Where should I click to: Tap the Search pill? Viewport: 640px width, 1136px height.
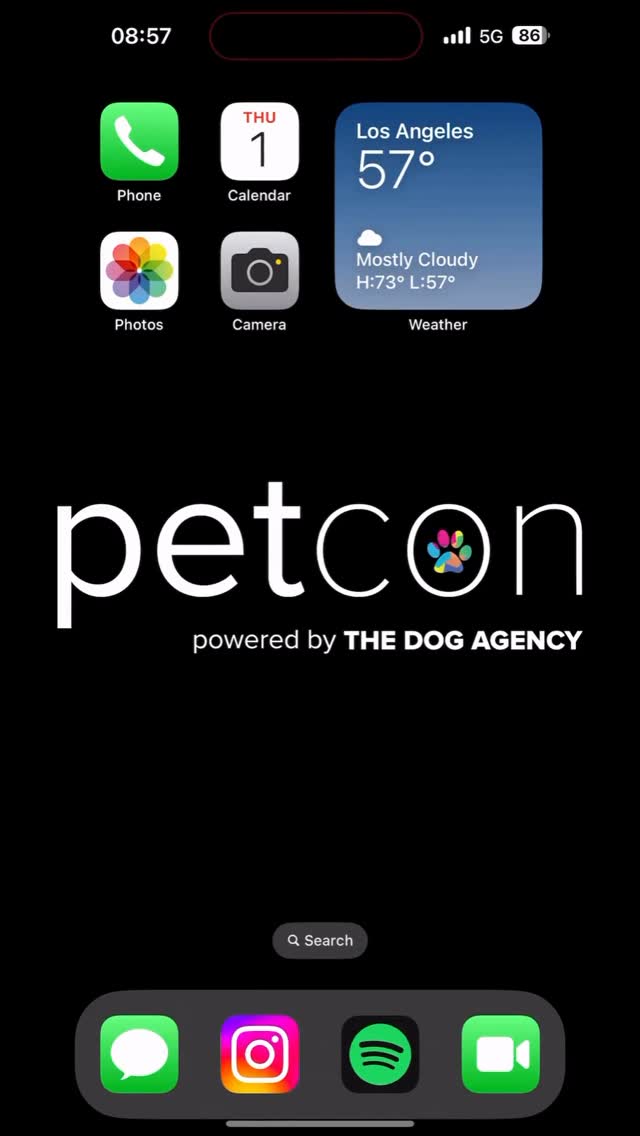[x=320, y=940]
